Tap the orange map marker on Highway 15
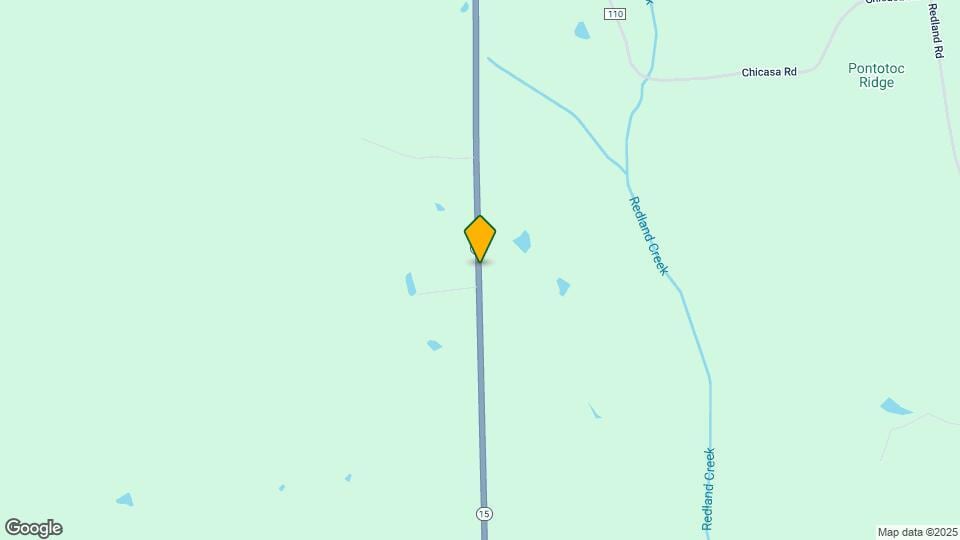The height and width of the screenshot is (540, 960). [x=480, y=238]
